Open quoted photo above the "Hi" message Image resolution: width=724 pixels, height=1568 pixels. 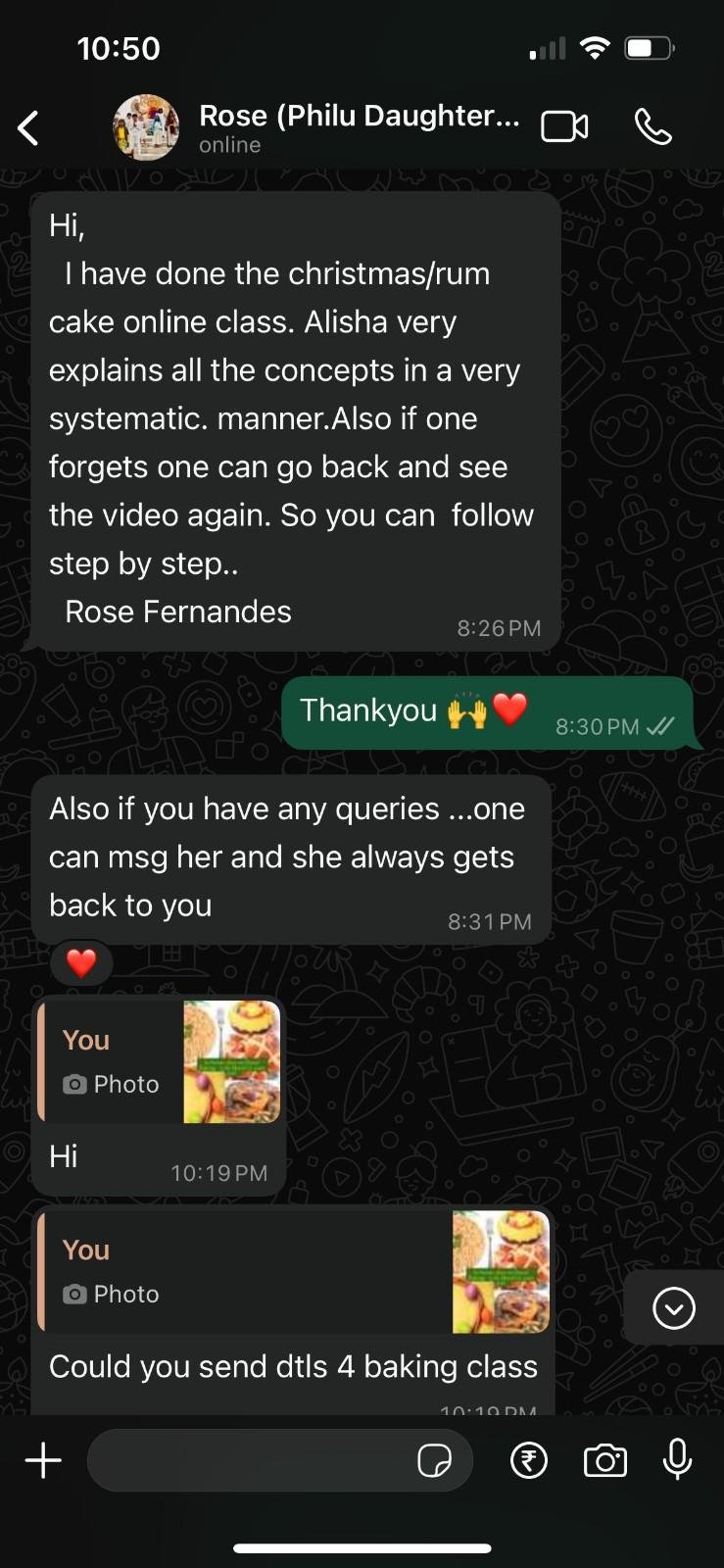(x=231, y=1061)
